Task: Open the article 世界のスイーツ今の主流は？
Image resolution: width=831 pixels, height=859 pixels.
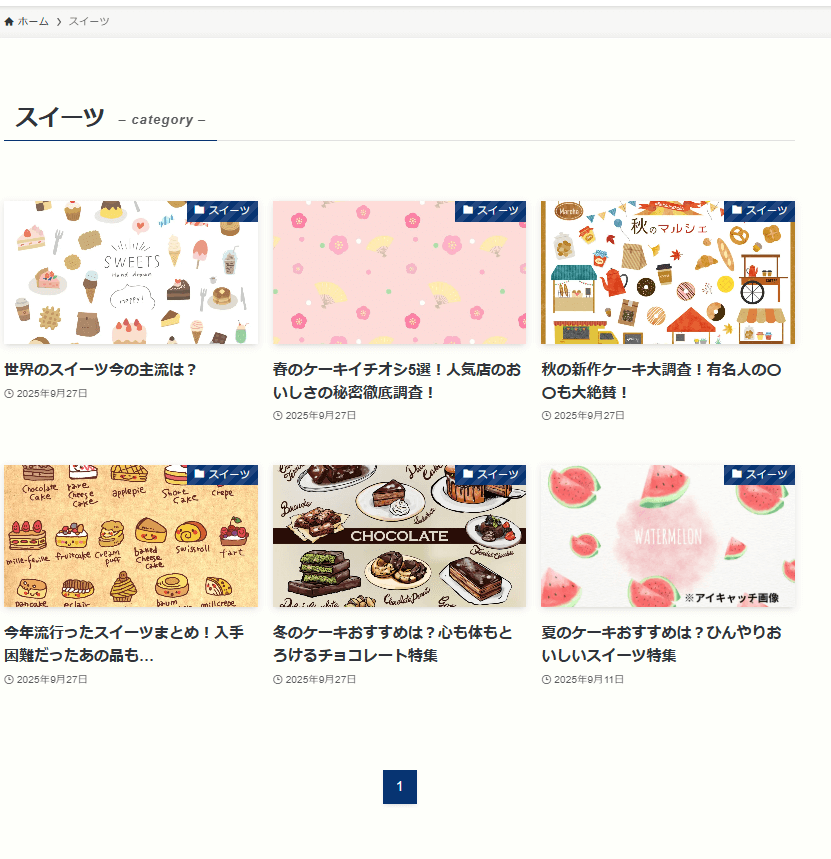Action: [x=101, y=369]
